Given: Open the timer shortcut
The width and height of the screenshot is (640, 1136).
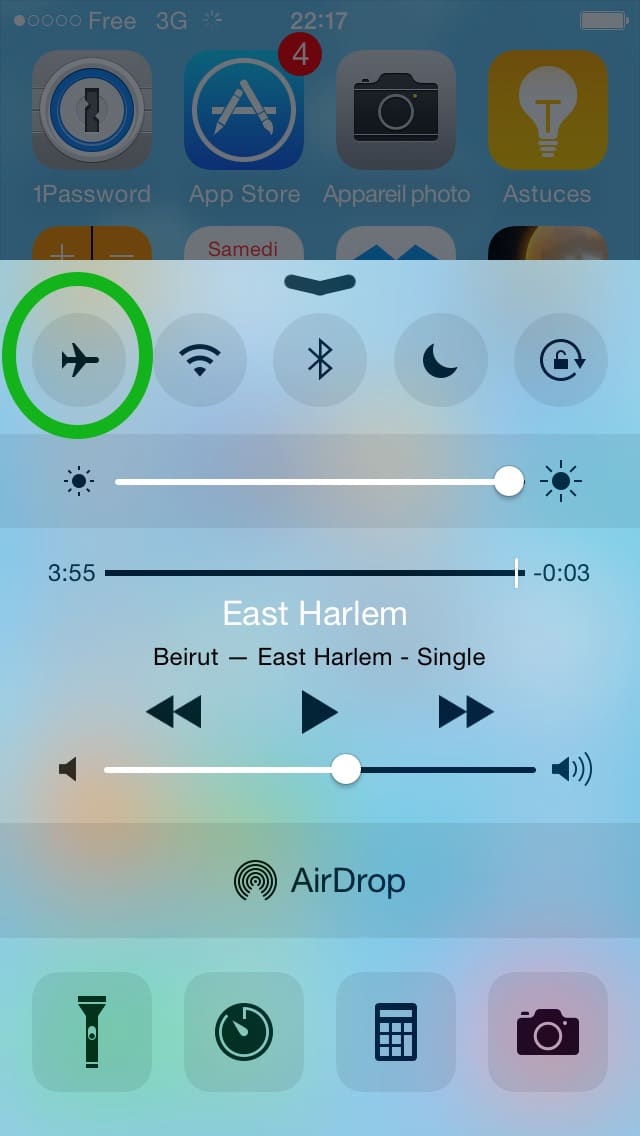Looking at the screenshot, I should pyautogui.click(x=244, y=1032).
